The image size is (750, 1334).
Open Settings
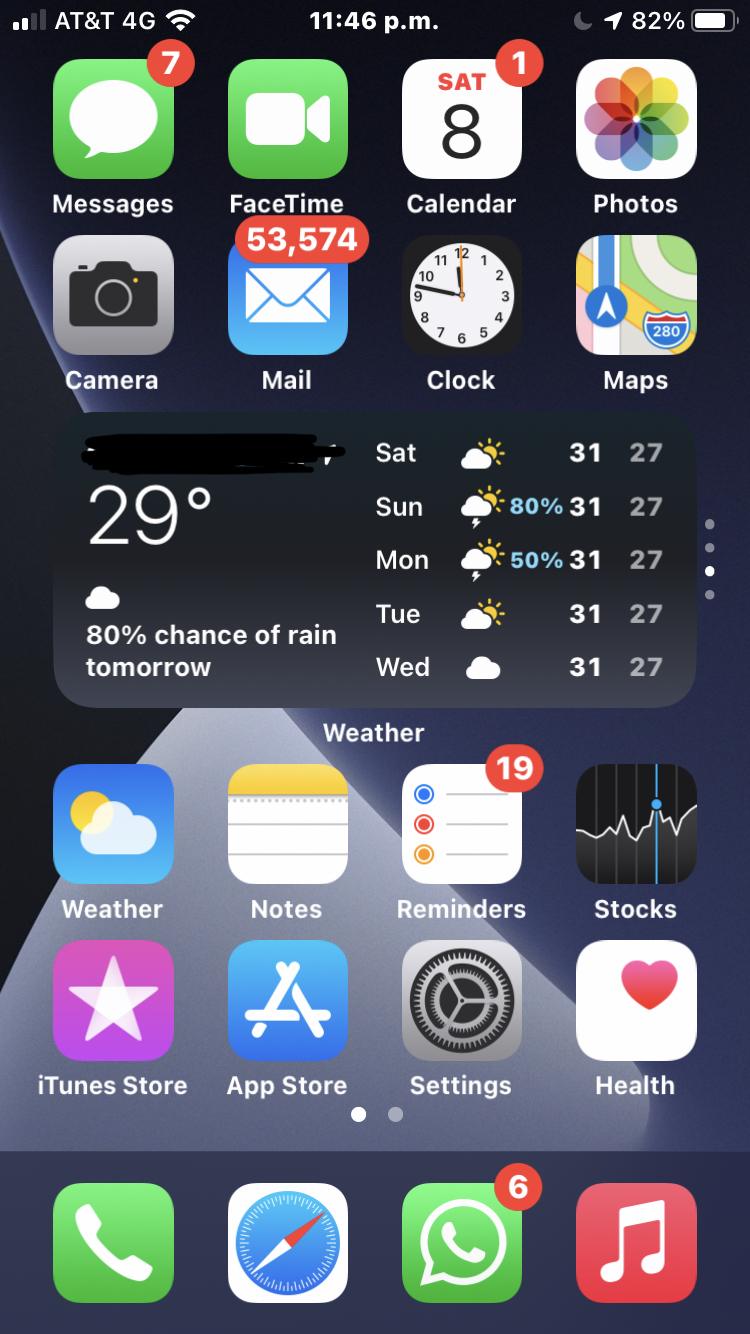click(461, 1000)
